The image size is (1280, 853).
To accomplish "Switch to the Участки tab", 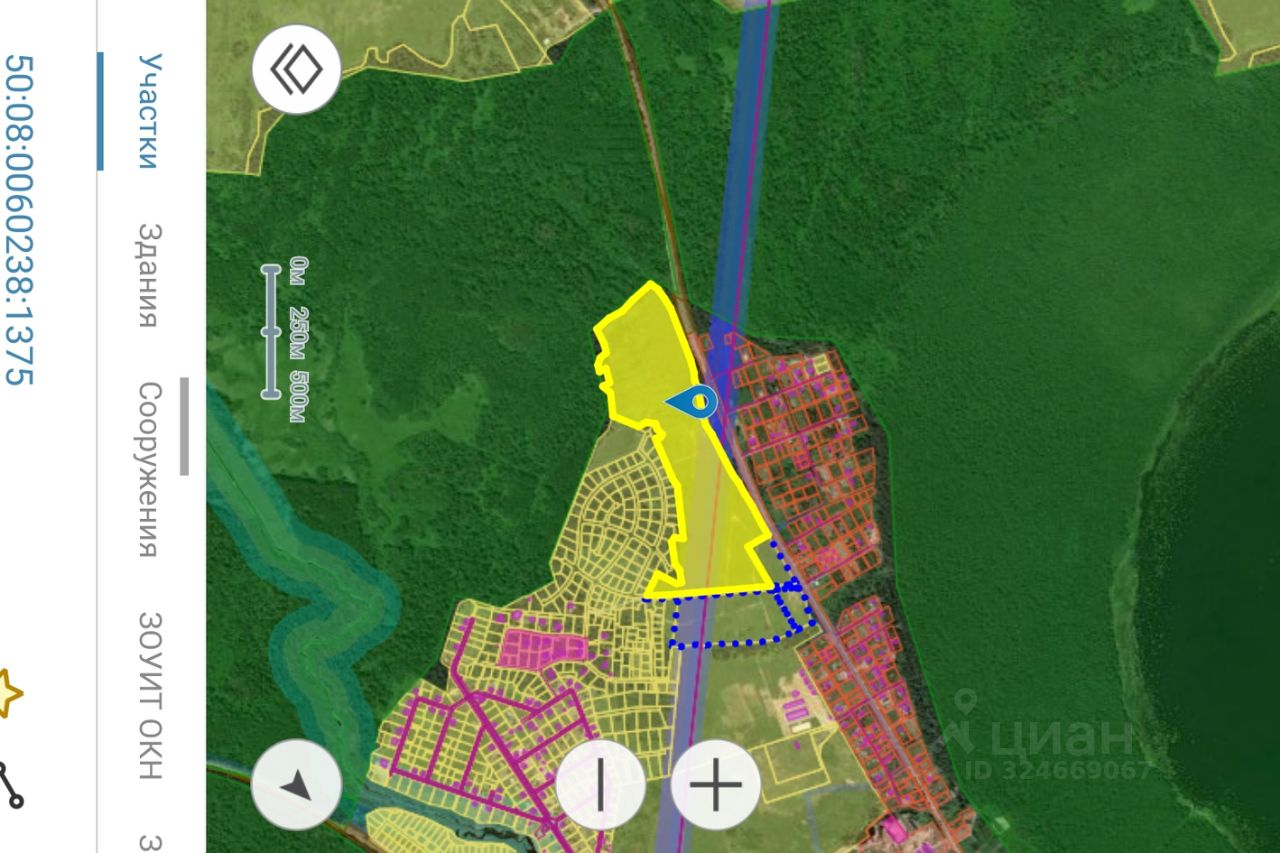I will [x=150, y=111].
